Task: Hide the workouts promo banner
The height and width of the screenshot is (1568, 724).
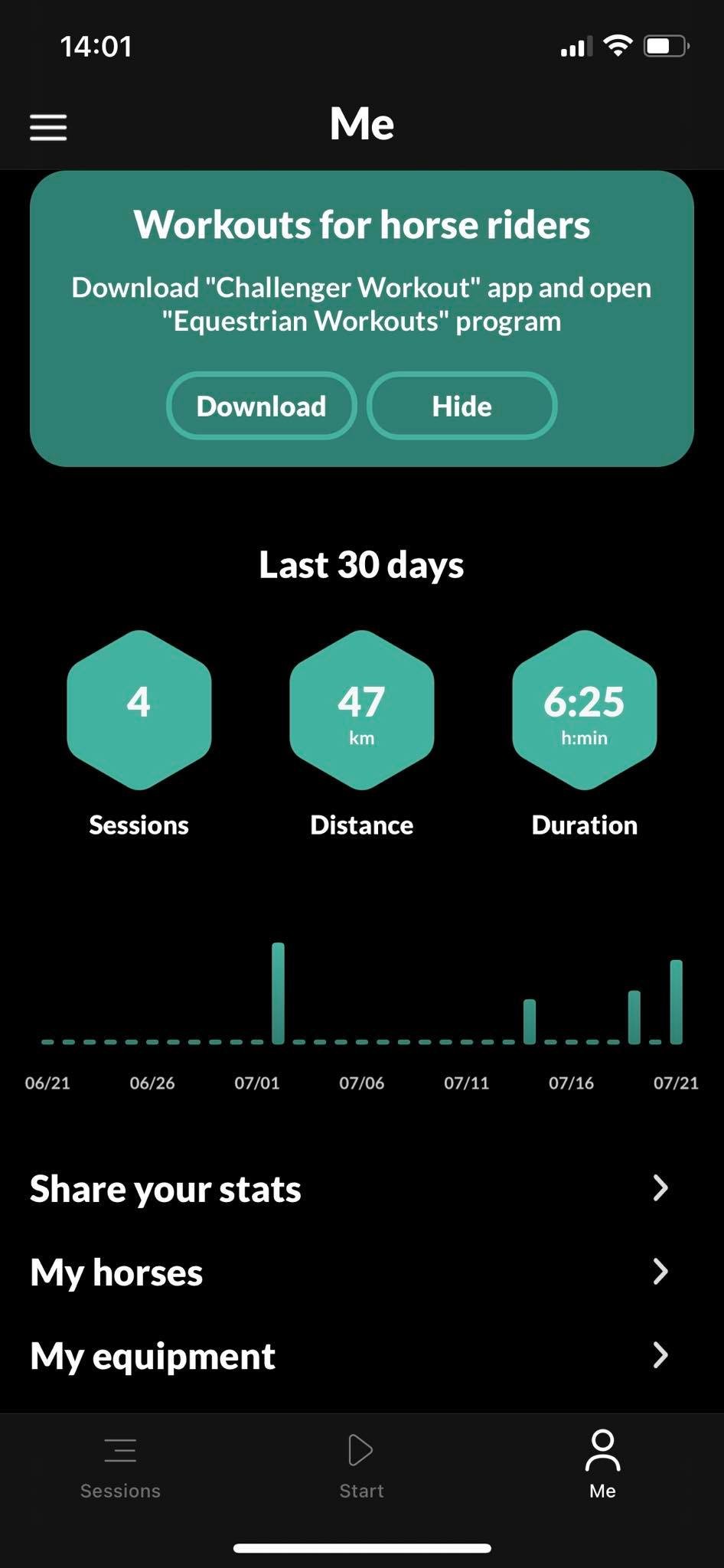Action: click(x=461, y=406)
